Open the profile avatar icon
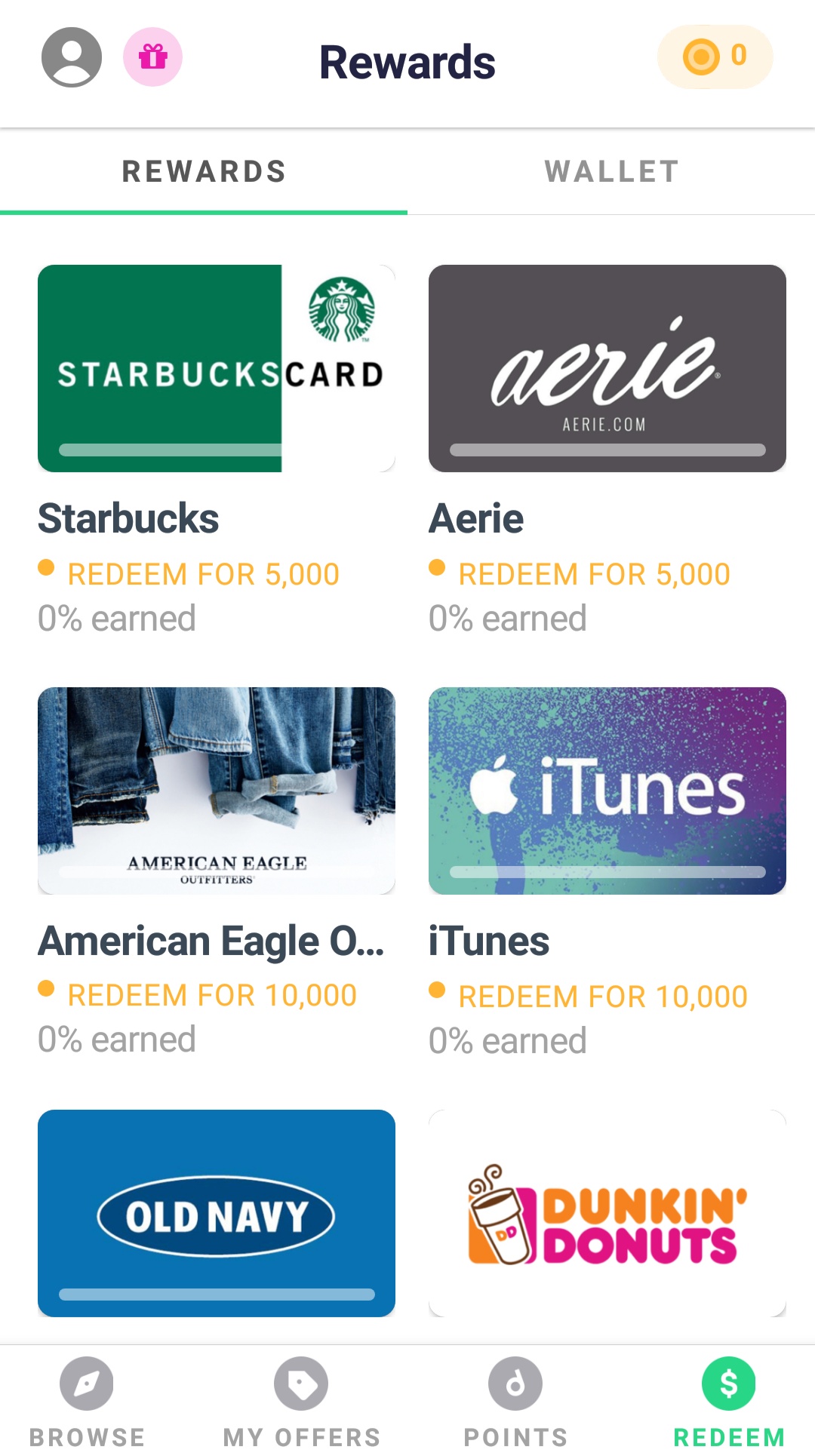Screen dimensions: 815x1456 click(72, 57)
